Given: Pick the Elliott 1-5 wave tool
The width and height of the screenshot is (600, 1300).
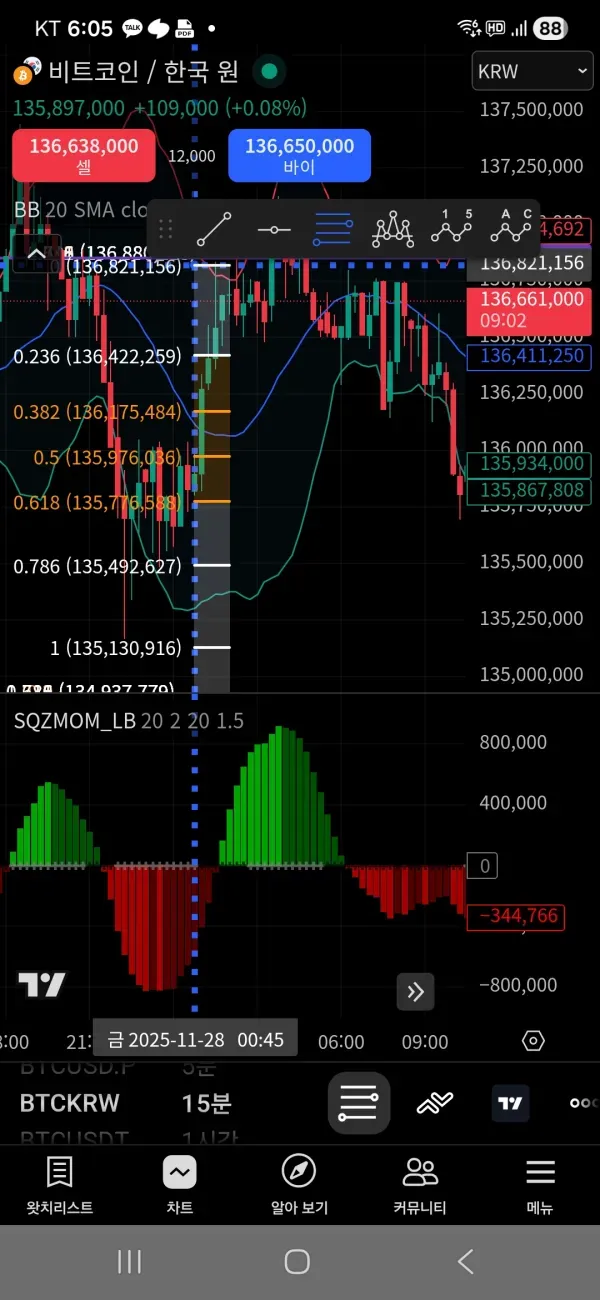Looking at the screenshot, I should [x=451, y=230].
